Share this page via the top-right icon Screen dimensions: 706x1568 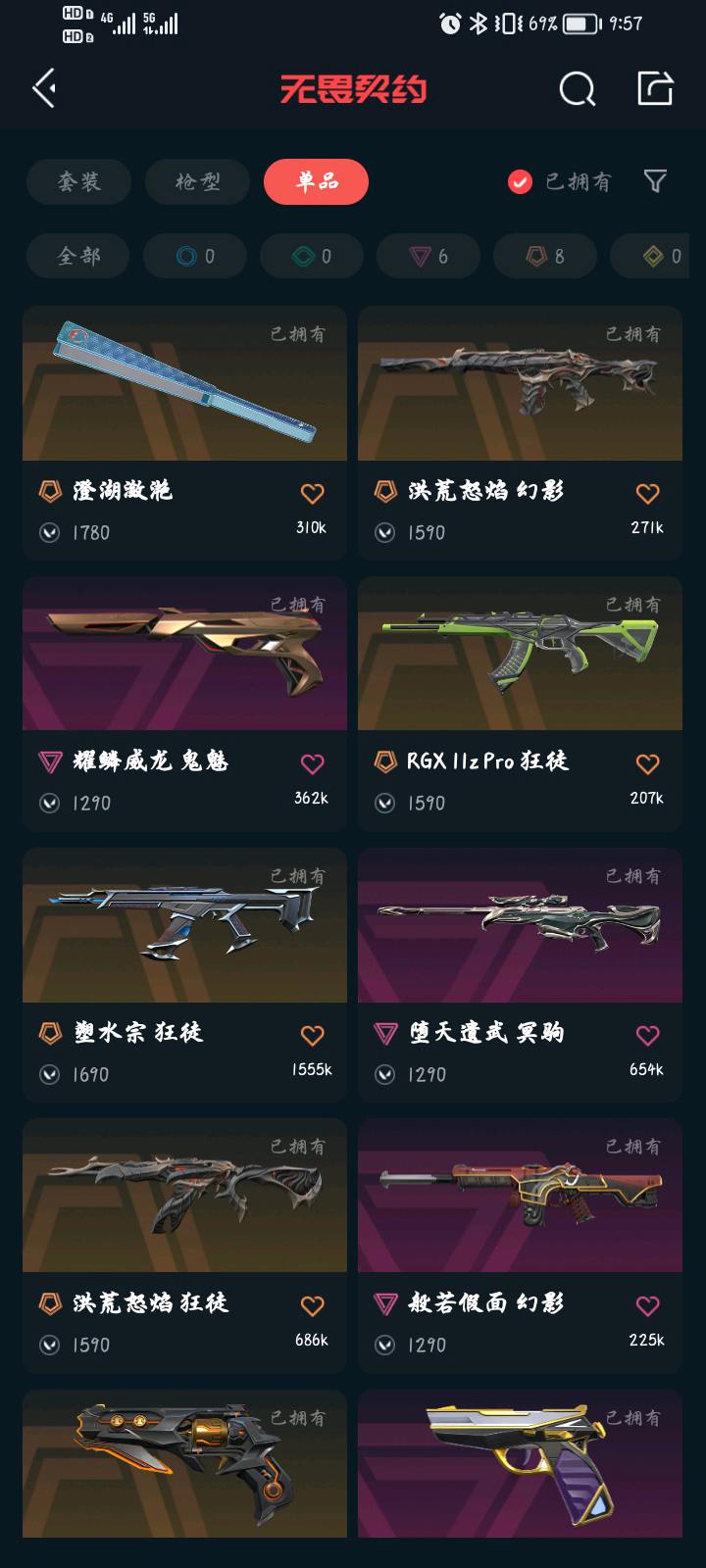pyautogui.click(x=655, y=88)
